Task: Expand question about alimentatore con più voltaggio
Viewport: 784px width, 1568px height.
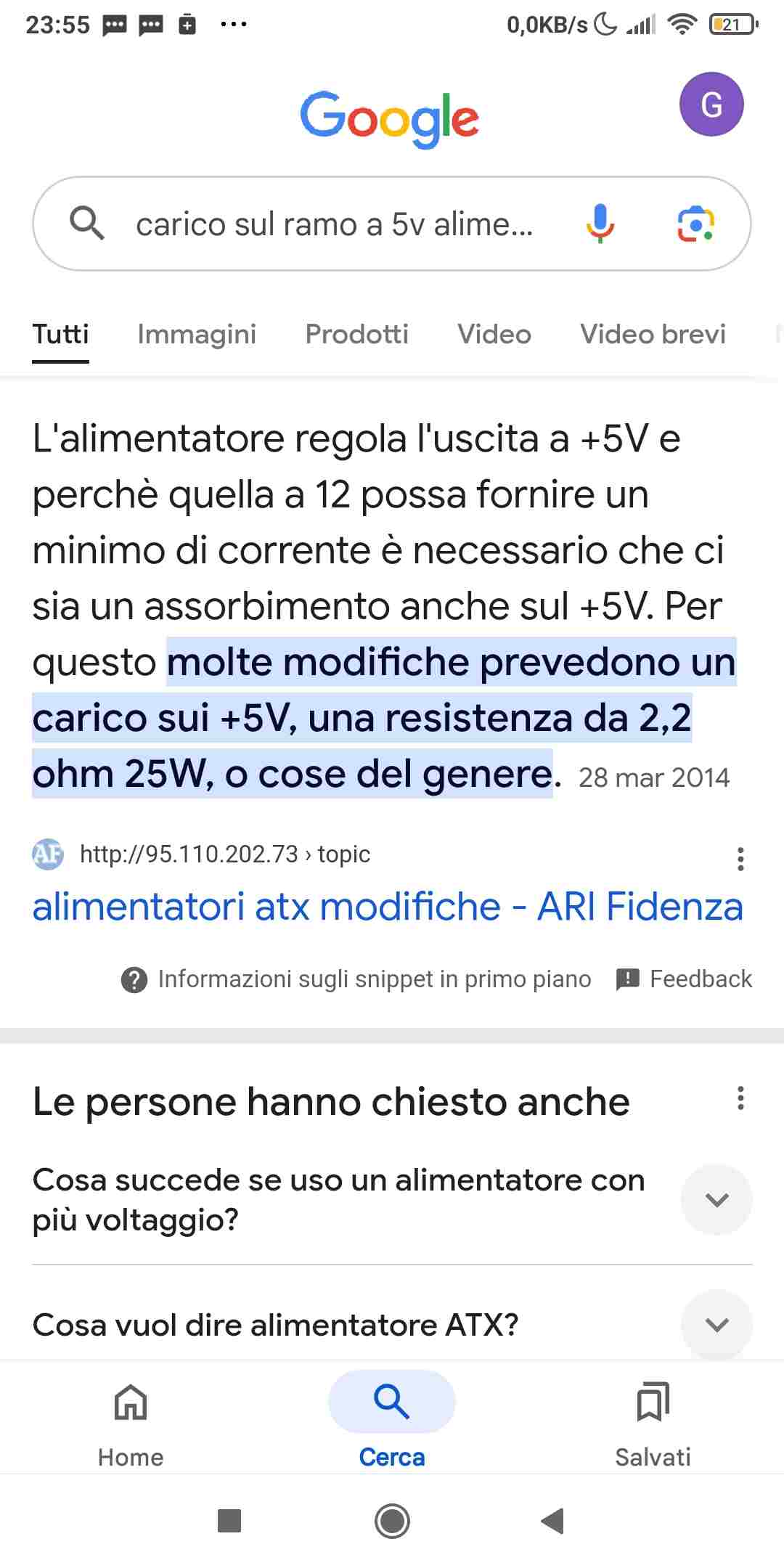Action: point(392,1200)
